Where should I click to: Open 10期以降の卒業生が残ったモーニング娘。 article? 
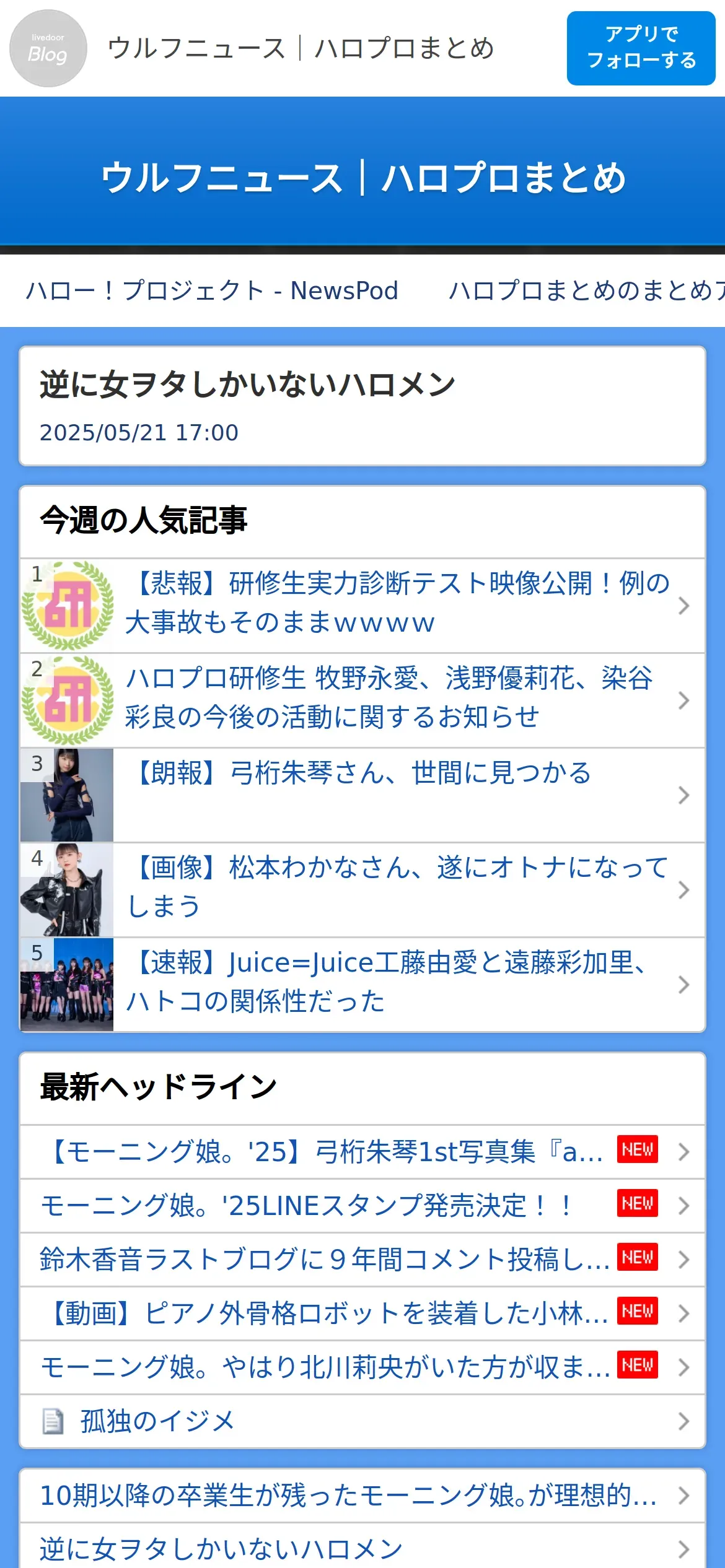pyautogui.click(x=347, y=1496)
